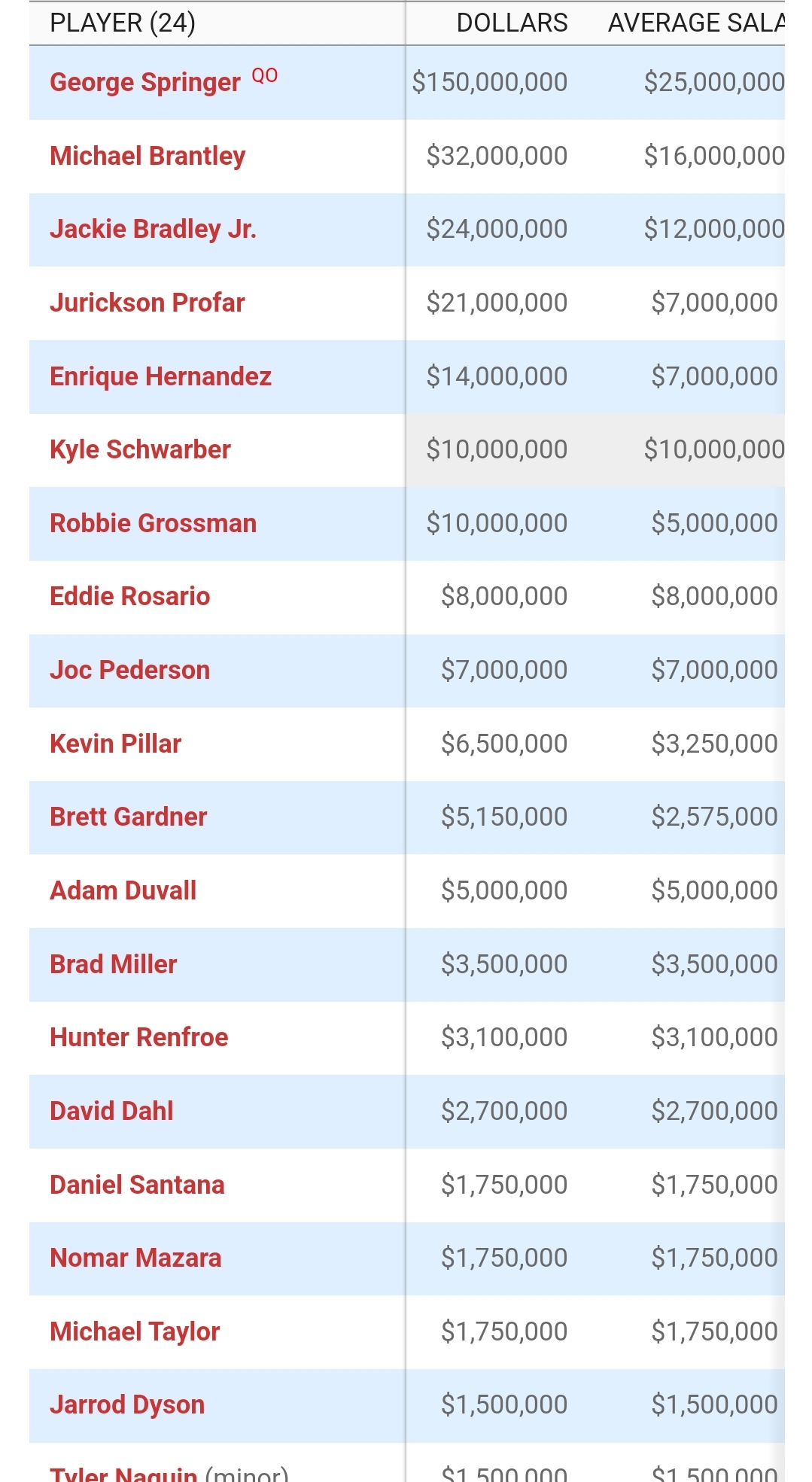View Brad Miller's contract details
The height and width of the screenshot is (1482, 812).
(x=113, y=964)
